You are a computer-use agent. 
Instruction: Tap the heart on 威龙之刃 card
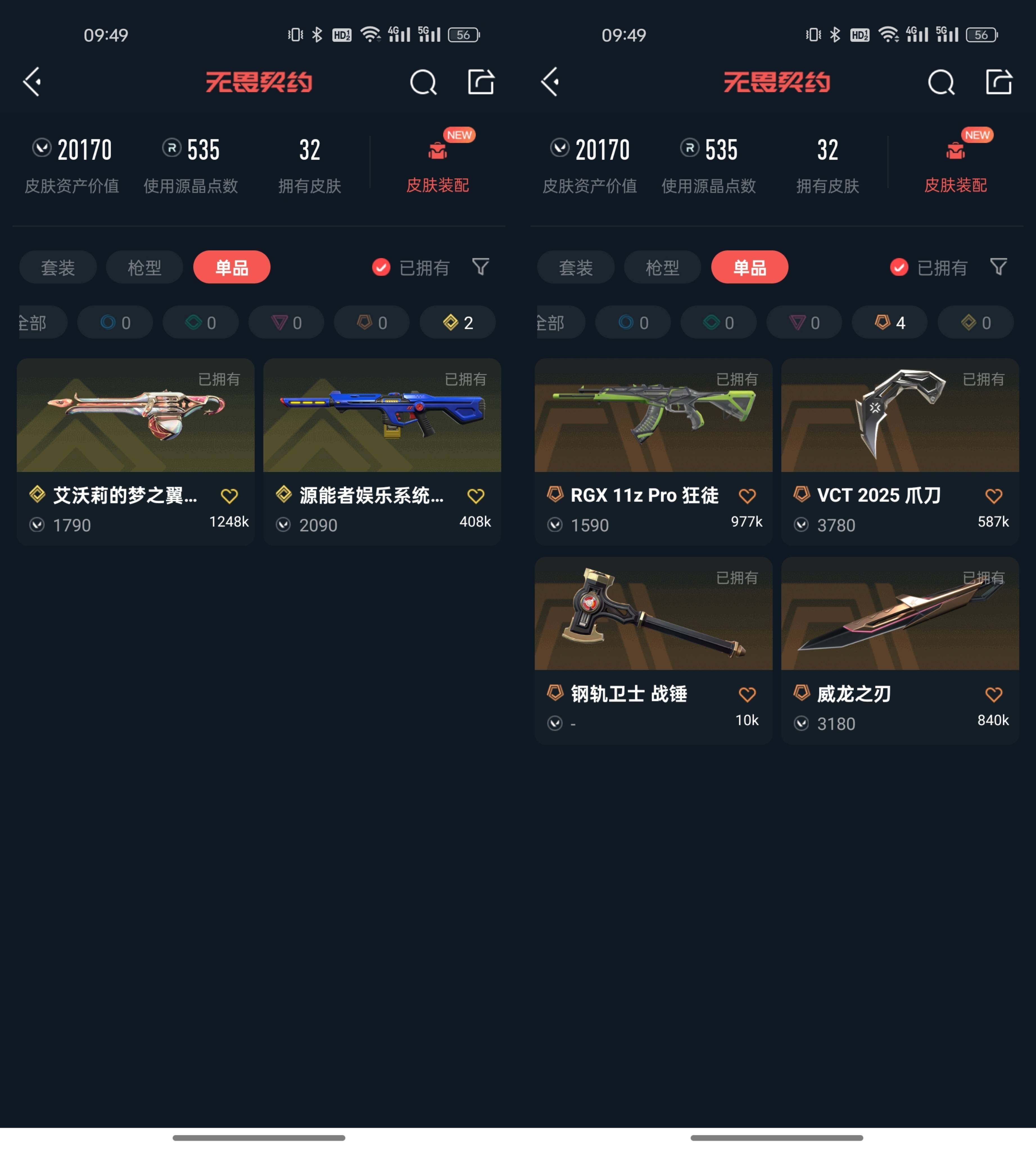point(994,694)
